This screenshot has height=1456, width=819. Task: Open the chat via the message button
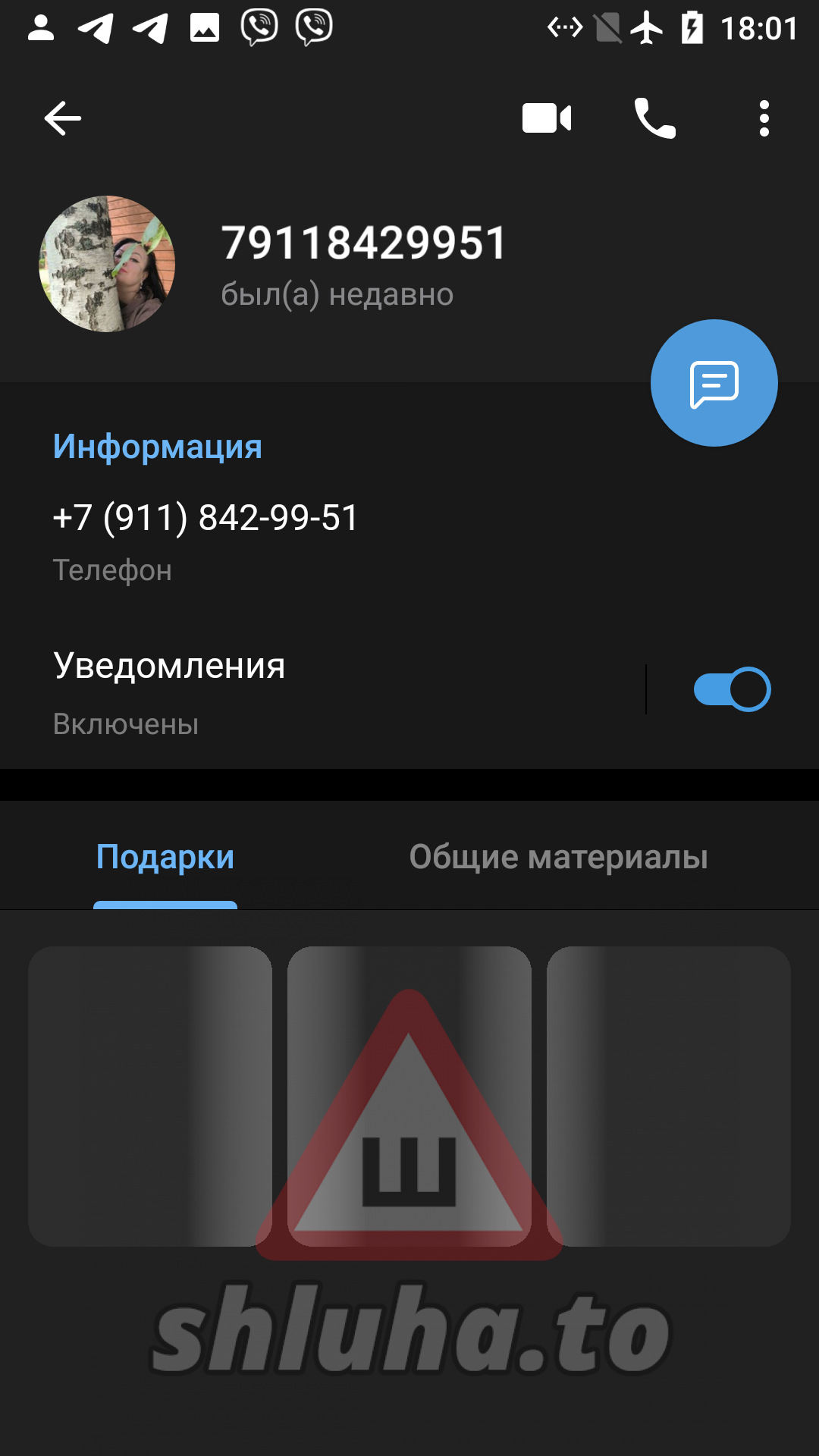pyautogui.click(x=714, y=383)
